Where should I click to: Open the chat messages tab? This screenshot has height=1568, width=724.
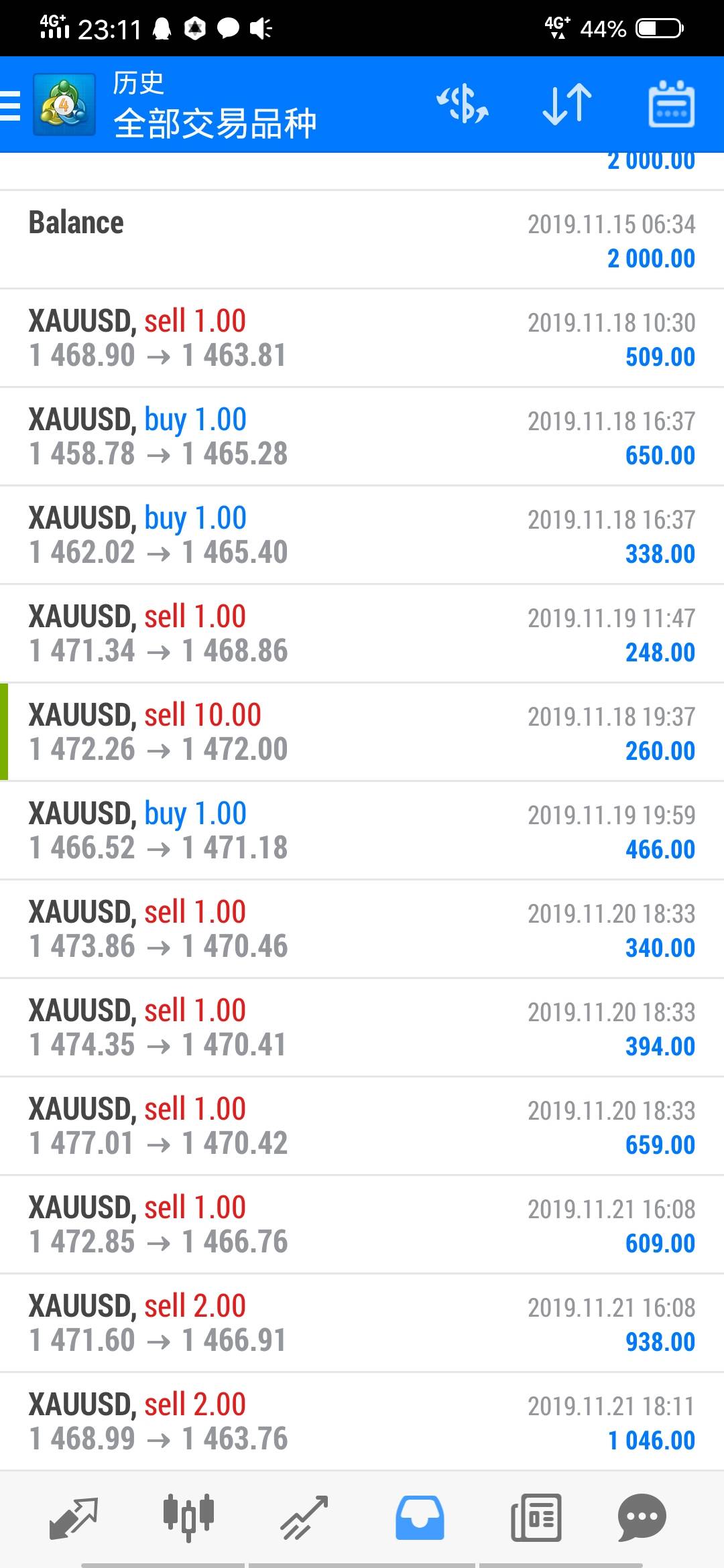642,1518
